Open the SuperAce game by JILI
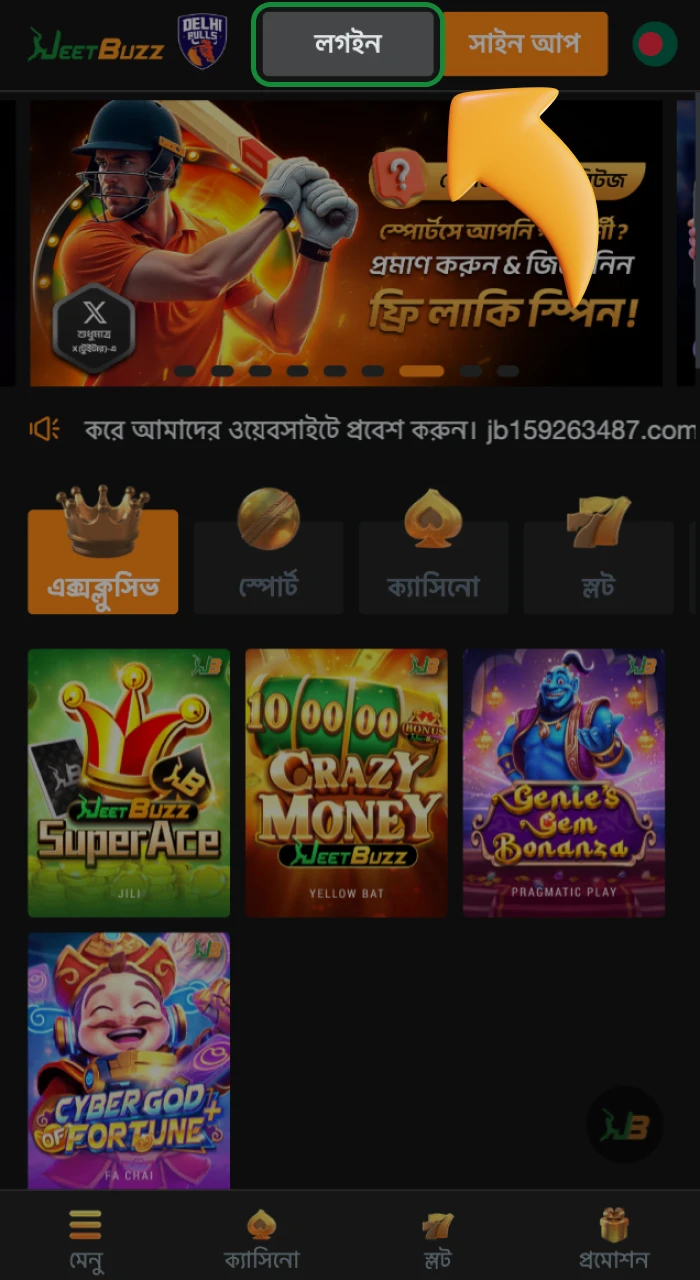This screenshot has width=700, height=1280. [x=129, y=783]
